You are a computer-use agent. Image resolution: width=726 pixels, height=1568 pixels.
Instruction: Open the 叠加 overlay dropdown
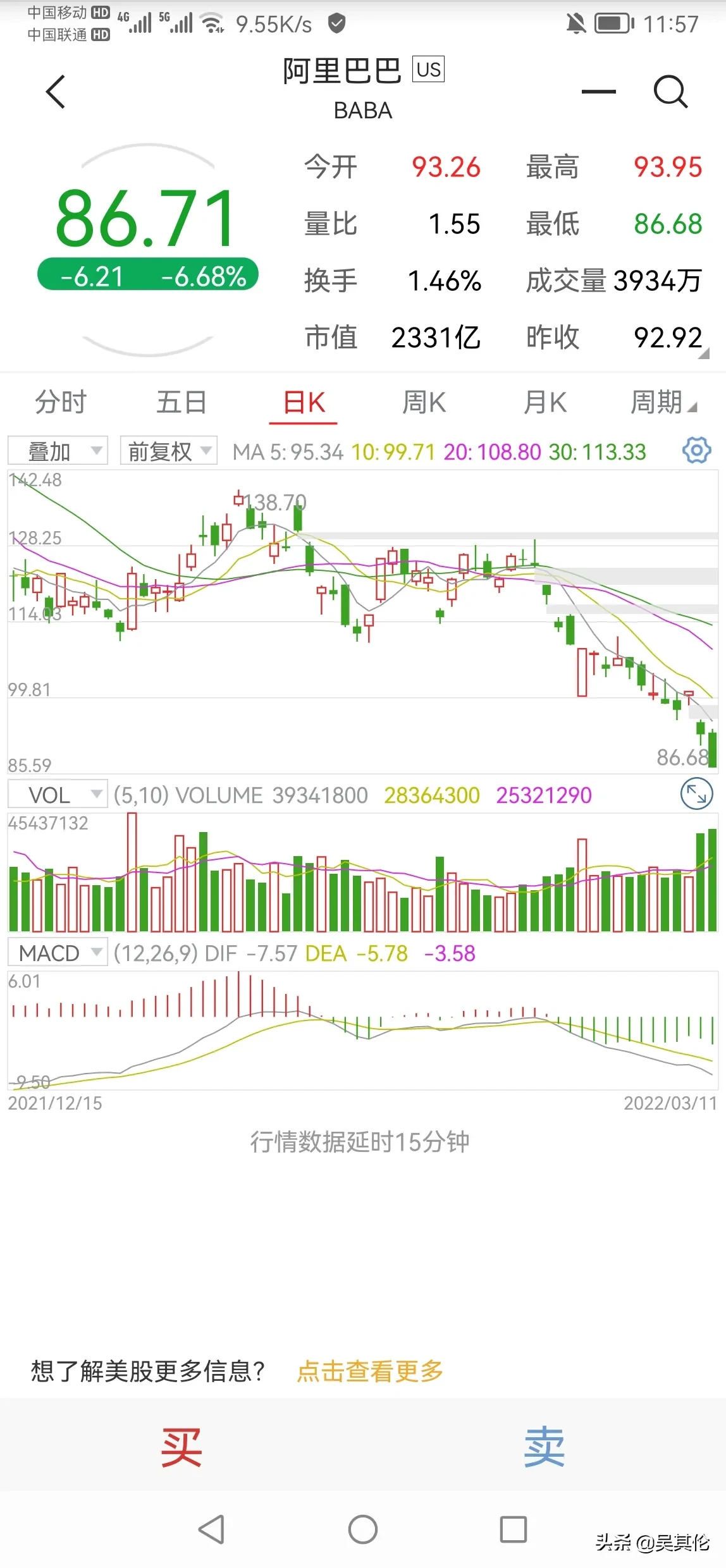point(58,451)
